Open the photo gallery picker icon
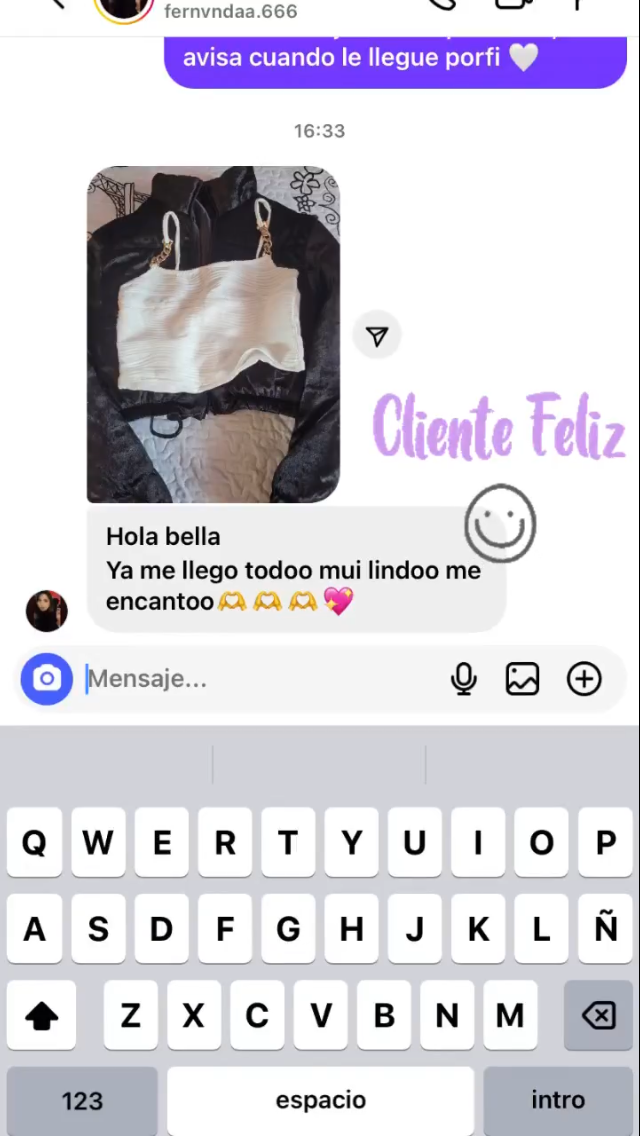Viewport: 640px width, 1136px height. pos(522,679)
